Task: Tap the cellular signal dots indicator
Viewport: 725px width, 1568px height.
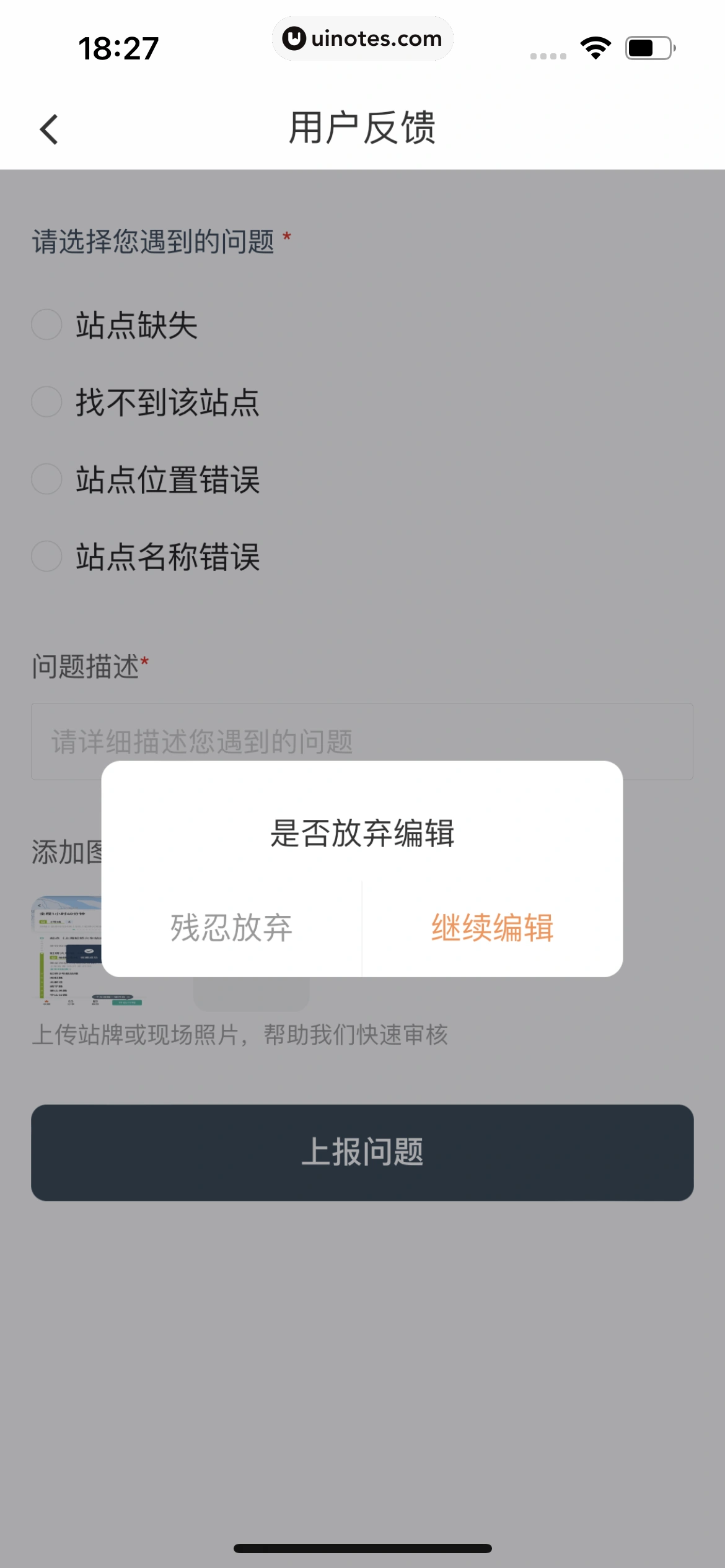Action: click(x=548, y=54)
